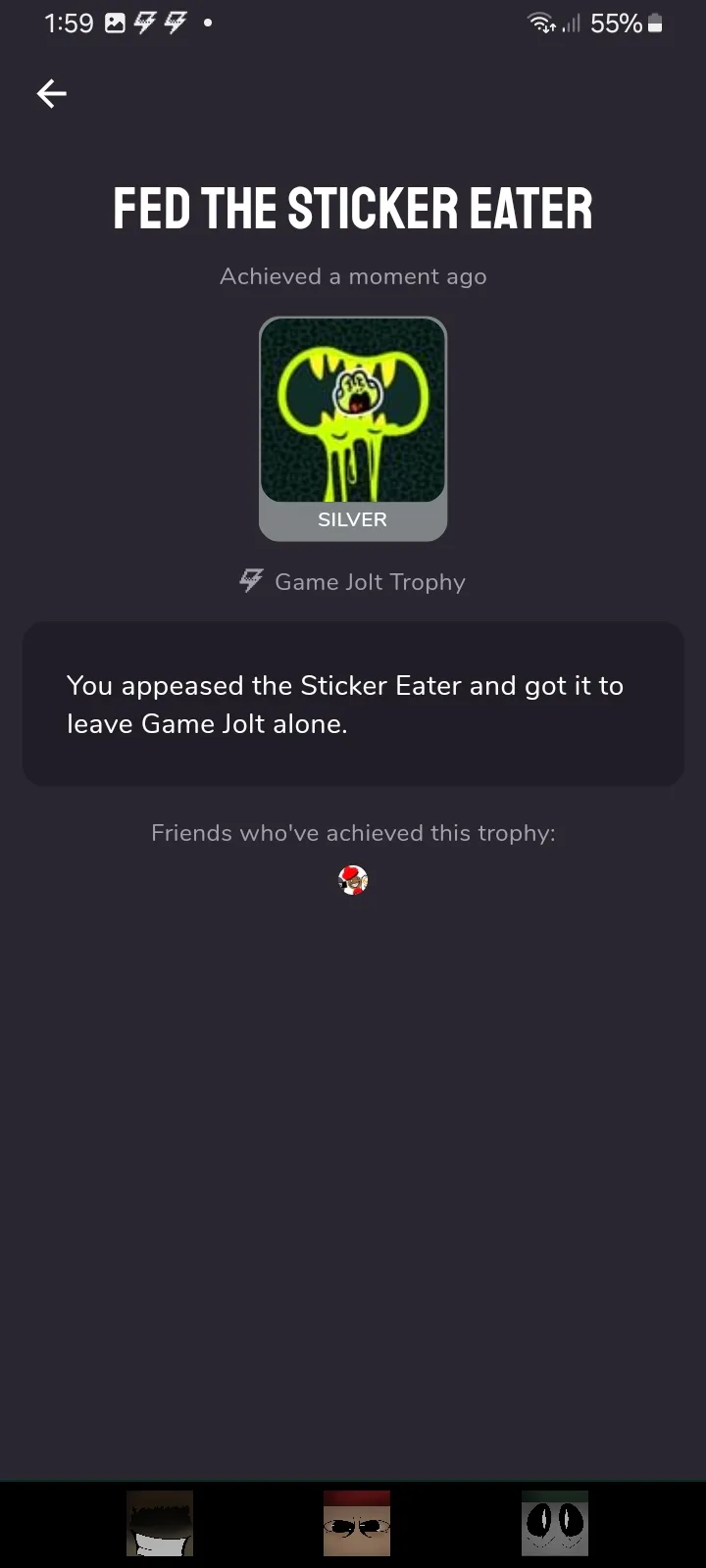Go back from the trophy page
The width and height of the screenshot is (706, 1568).
point(51,94)
